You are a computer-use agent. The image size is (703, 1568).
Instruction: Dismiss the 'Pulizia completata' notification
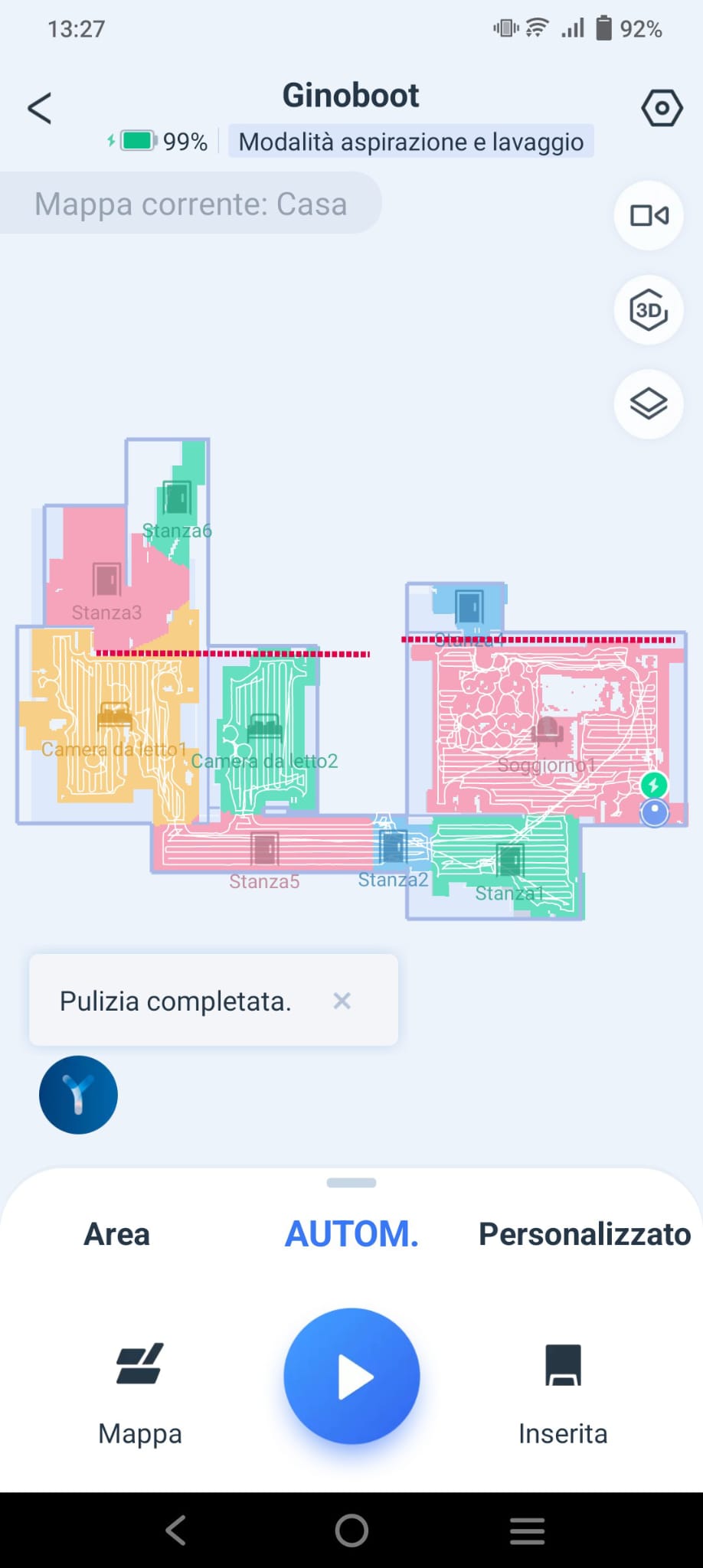pos(342,1001)
